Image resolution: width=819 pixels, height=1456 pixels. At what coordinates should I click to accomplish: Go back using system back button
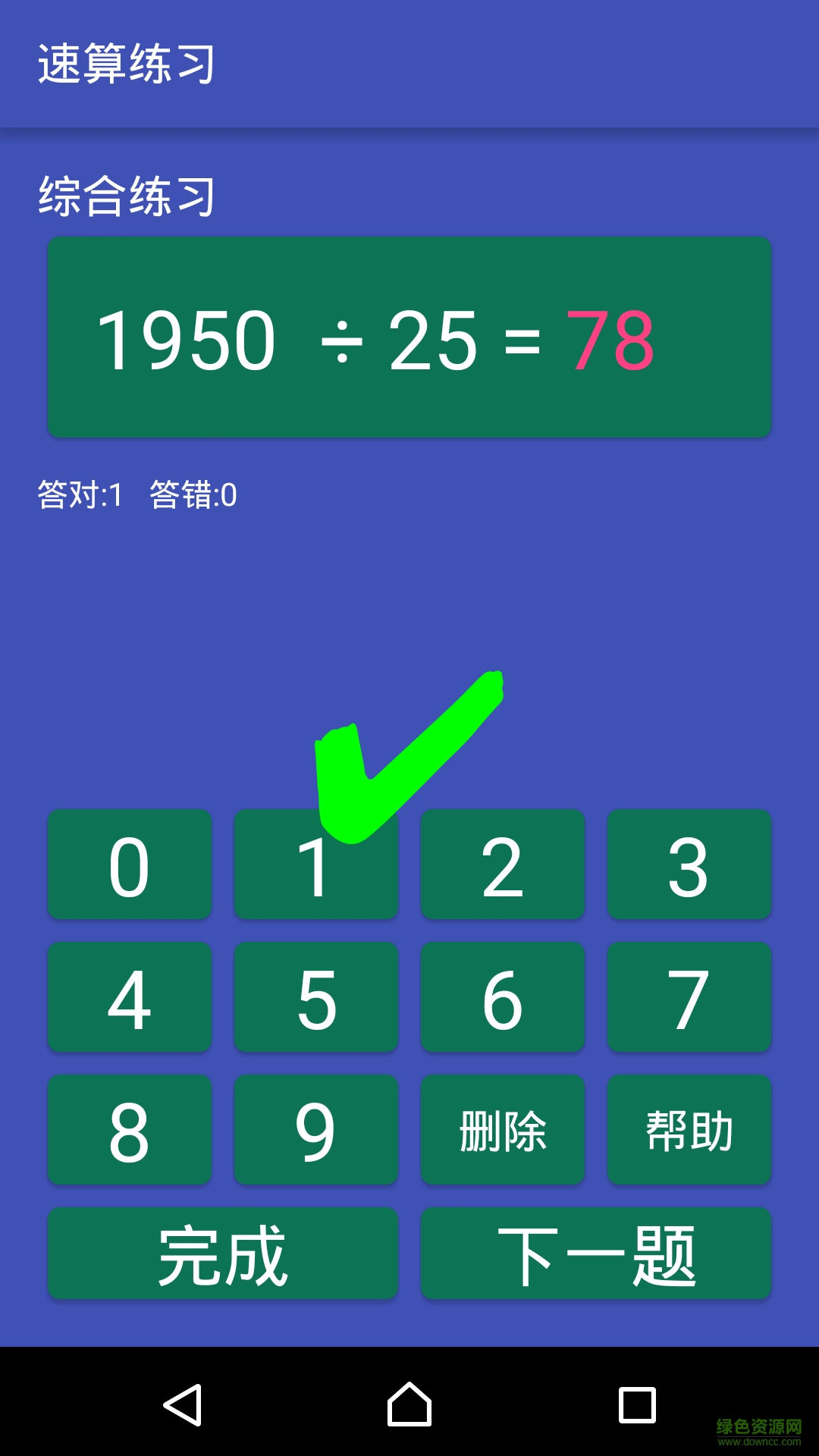tap(182, 1404)
